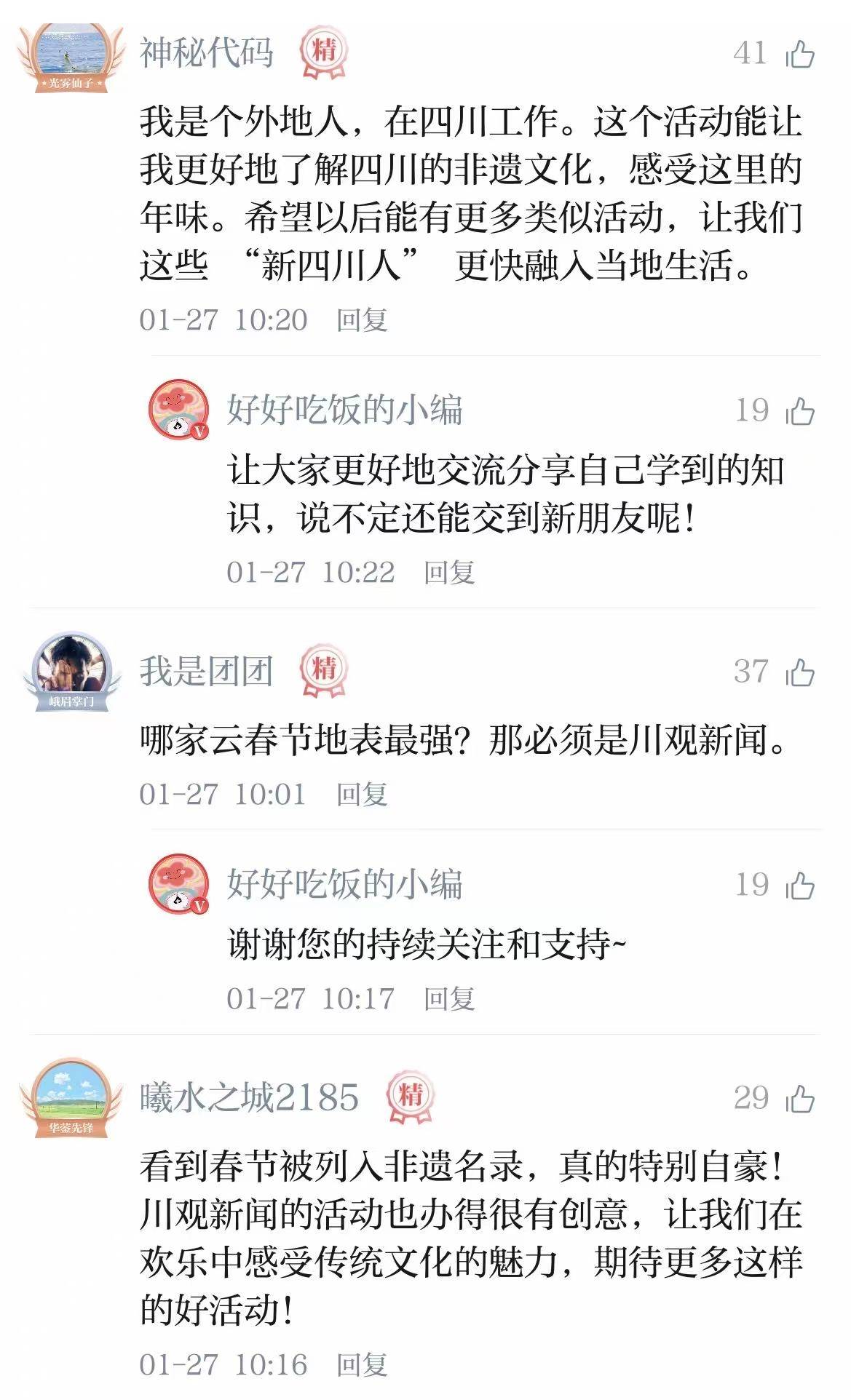The height and width of the screenshot is (1400, 851).
Task: Open 神秘代码's profile avatar
Action: point(70,55)
